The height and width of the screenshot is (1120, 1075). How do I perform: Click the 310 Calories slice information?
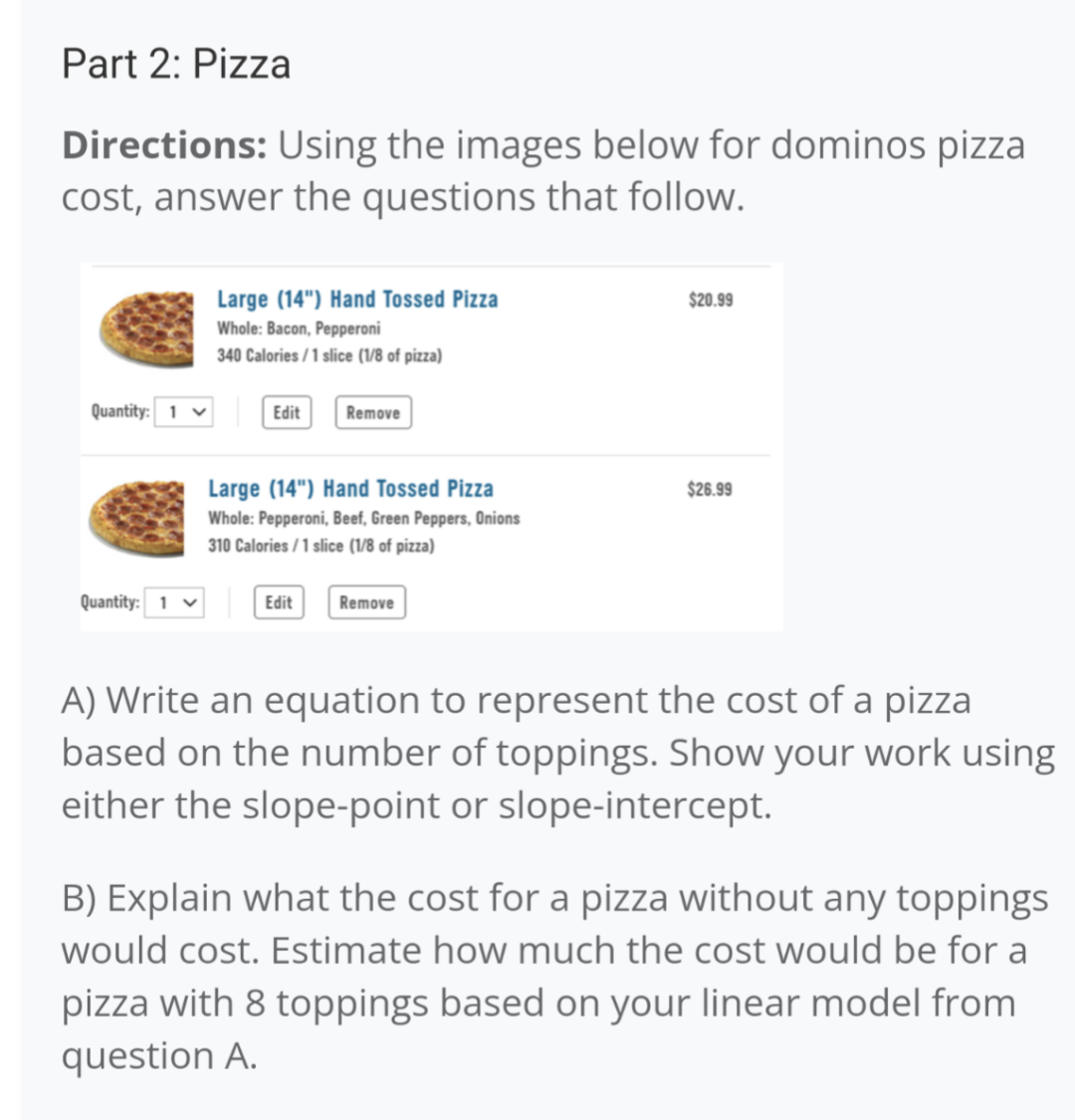(x=320, y=547)
